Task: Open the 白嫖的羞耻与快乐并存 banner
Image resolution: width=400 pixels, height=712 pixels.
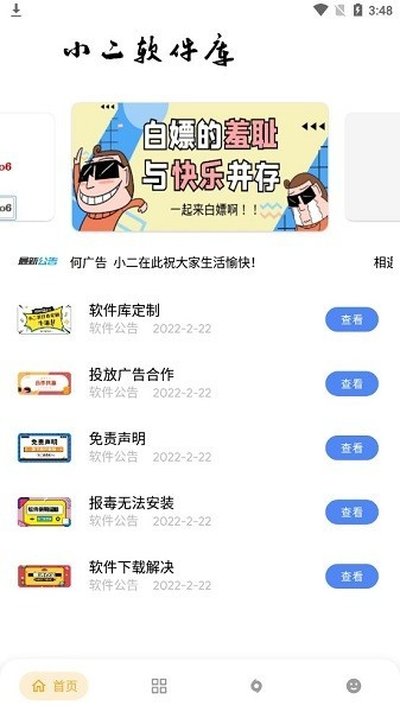Action: [200, 167]
